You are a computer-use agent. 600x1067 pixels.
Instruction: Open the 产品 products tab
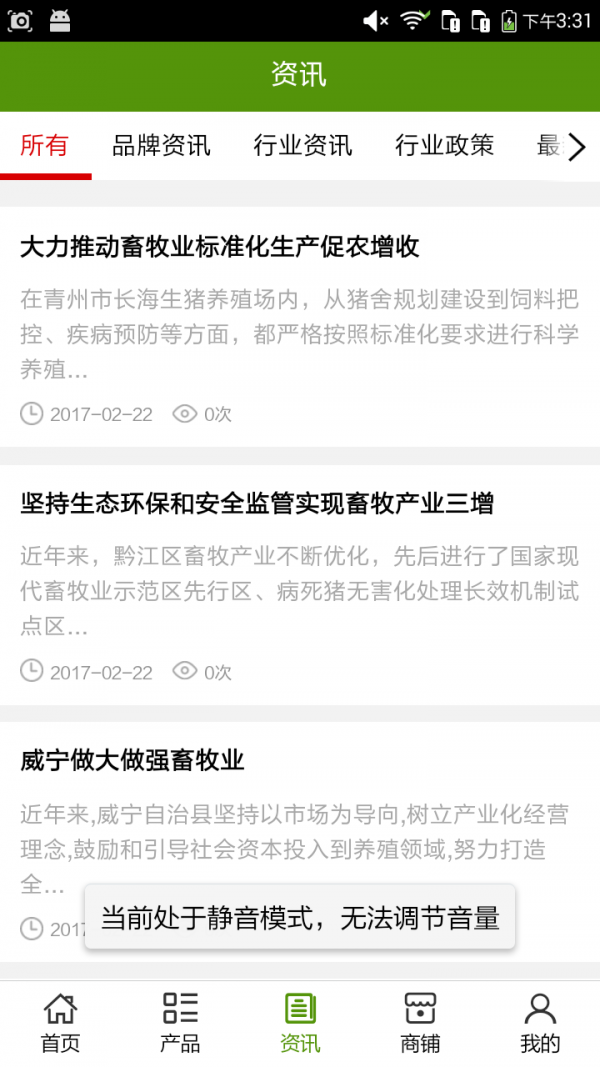pos(180,1022)
